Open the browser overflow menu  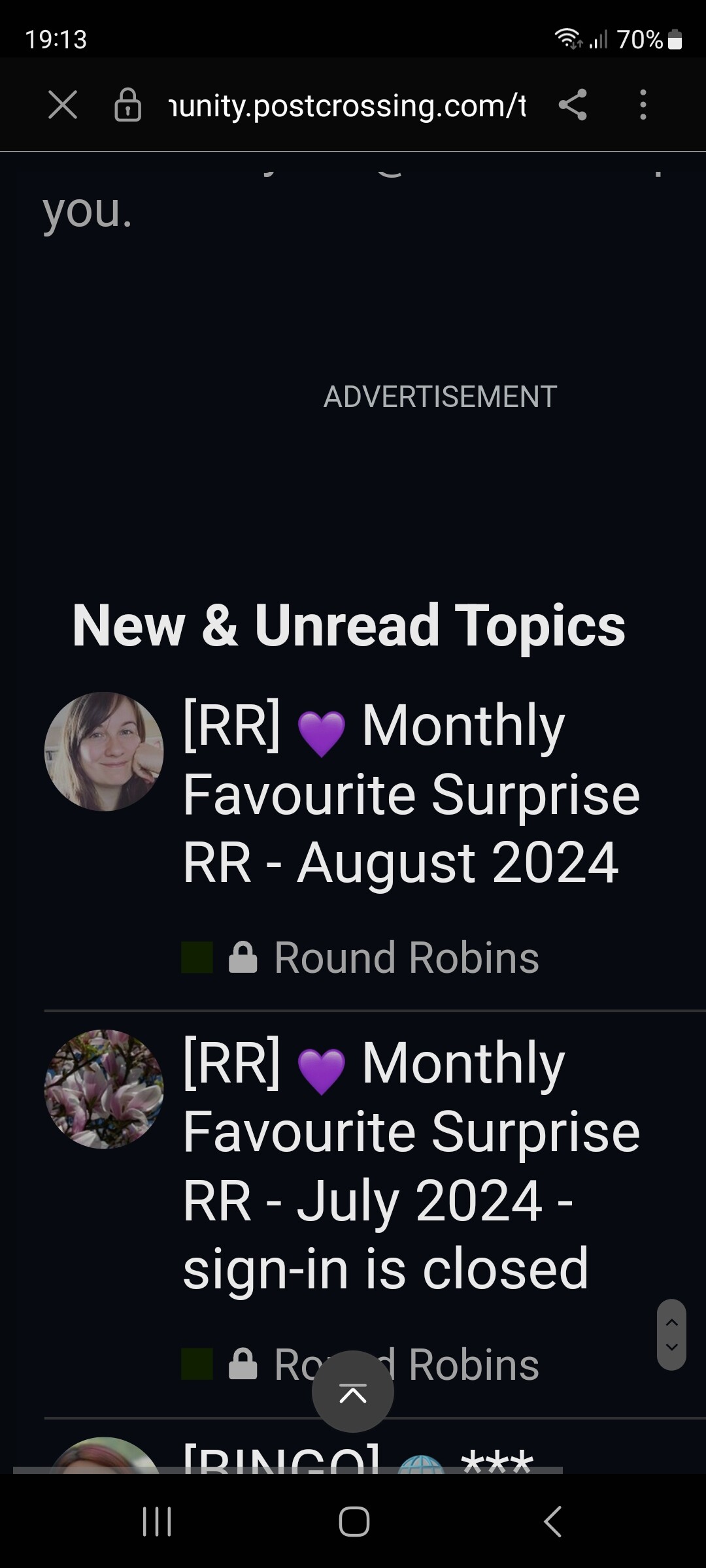click(x=643, y=105)
